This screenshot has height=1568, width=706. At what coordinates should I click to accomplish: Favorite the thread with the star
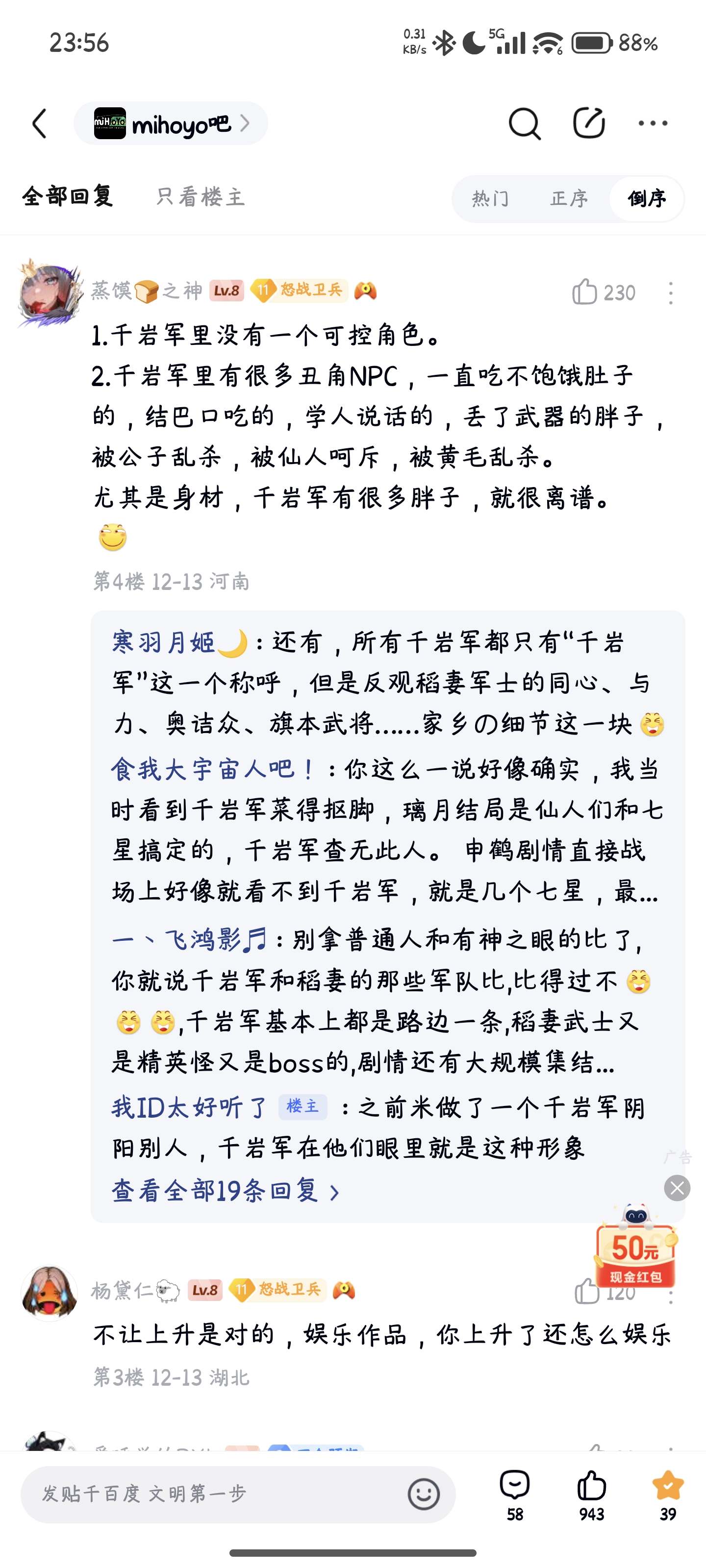pyautogui.click(x=668, y=1486)
